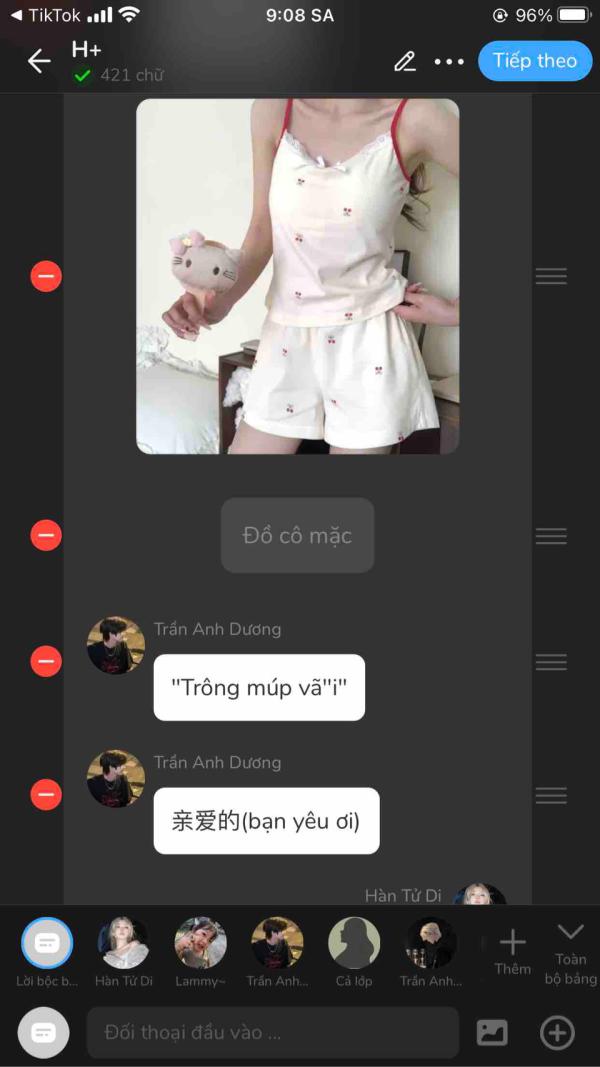Open the plus circle add menu

click(557, 1033)
